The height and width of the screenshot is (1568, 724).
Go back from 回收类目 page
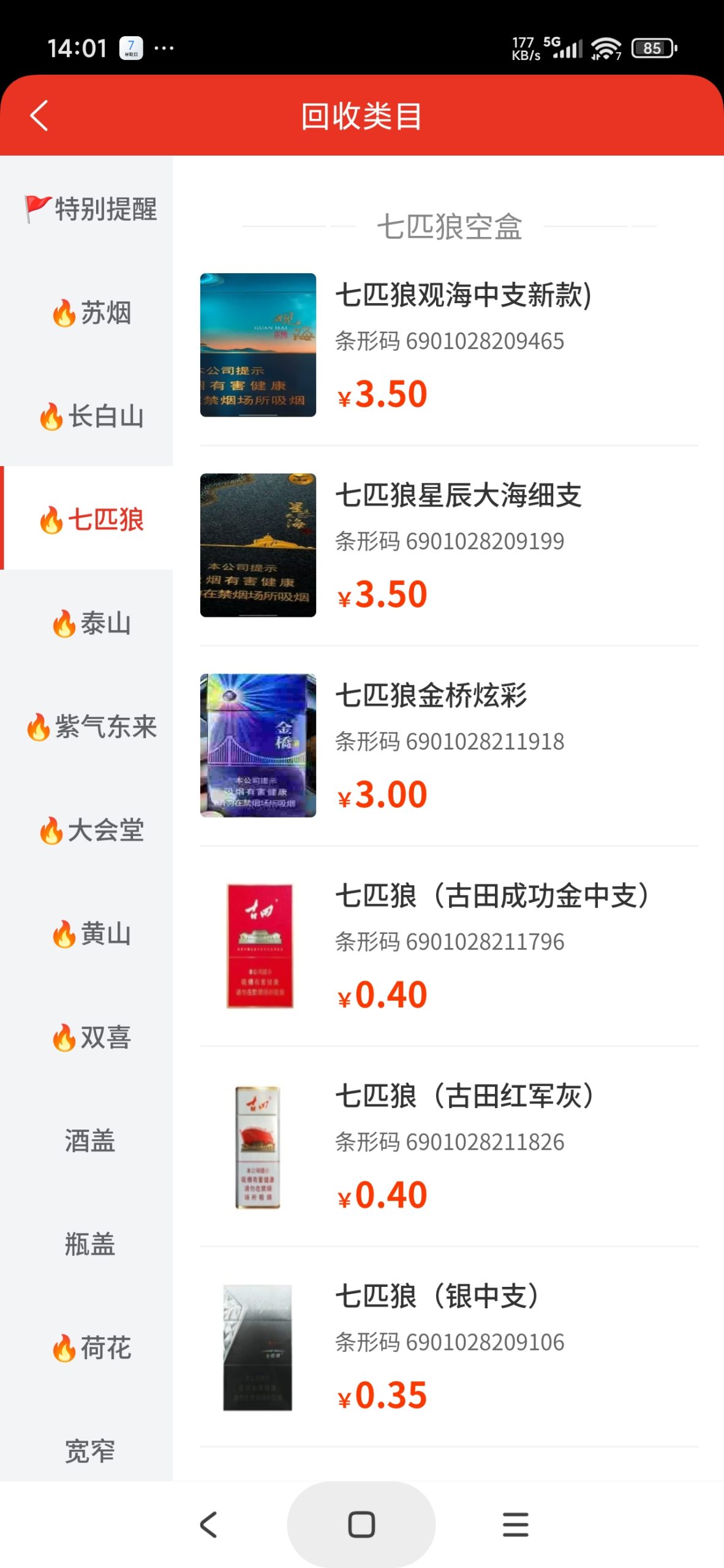[39, 116]
